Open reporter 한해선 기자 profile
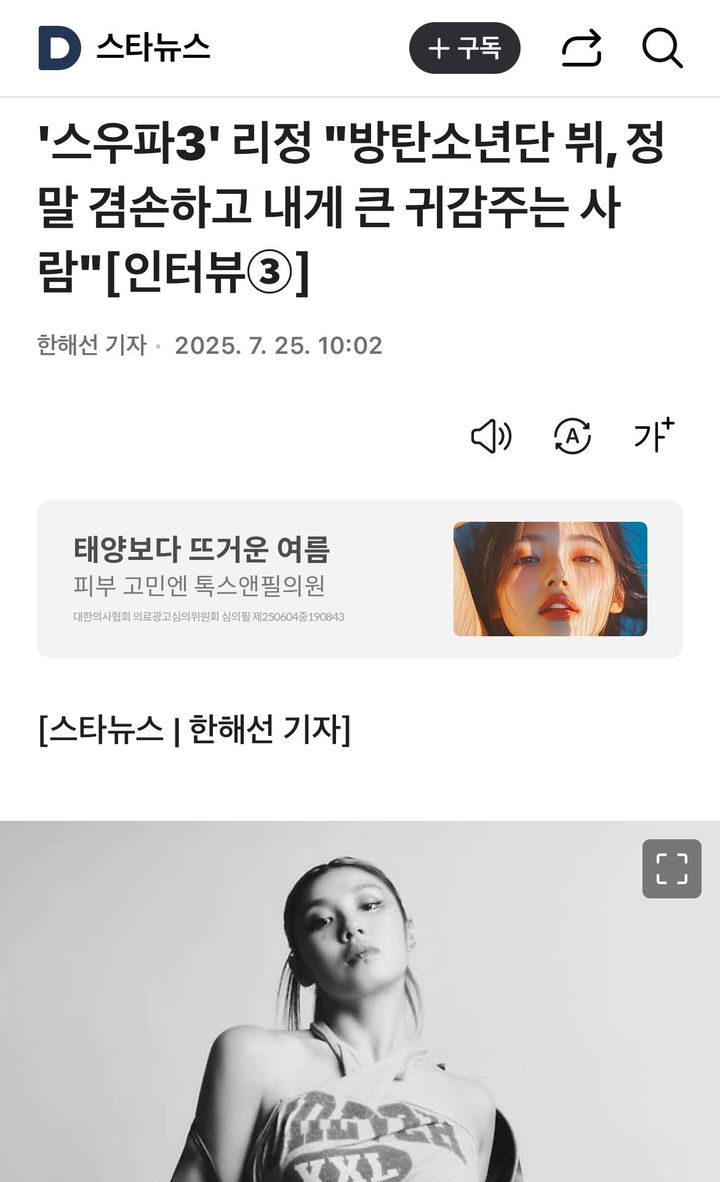Screen dimensions: 720x1182 (91, 346)
